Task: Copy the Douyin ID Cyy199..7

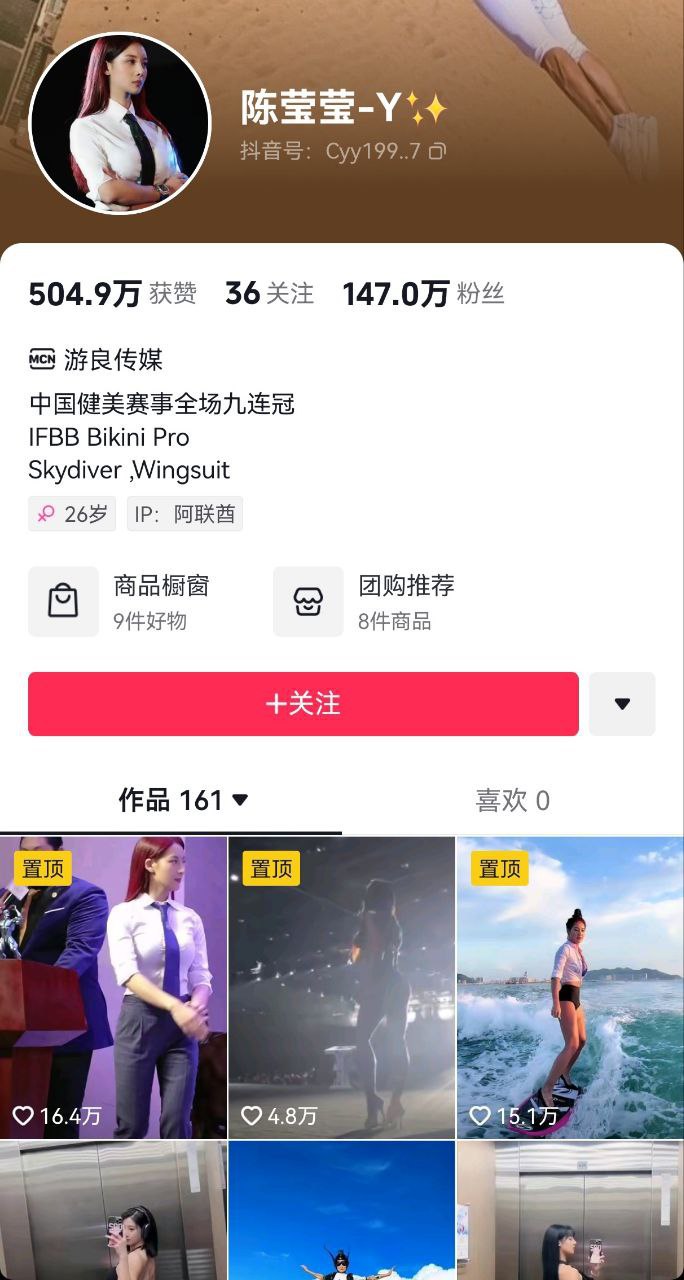Action: 437,152
